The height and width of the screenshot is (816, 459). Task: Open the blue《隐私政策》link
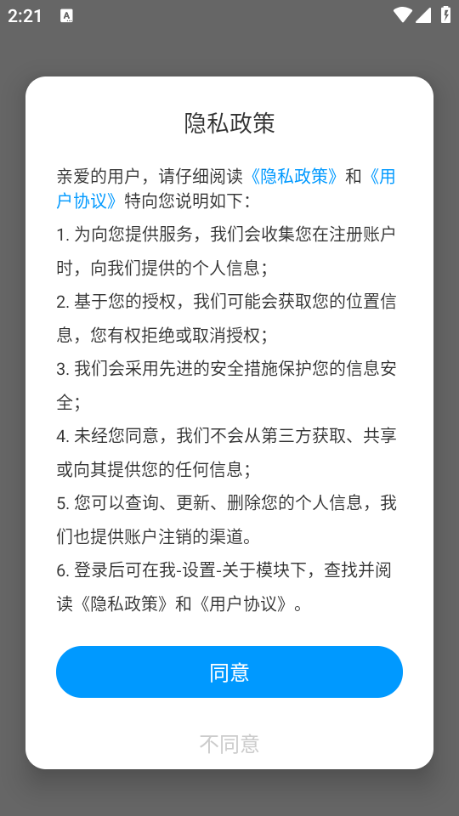294,176
